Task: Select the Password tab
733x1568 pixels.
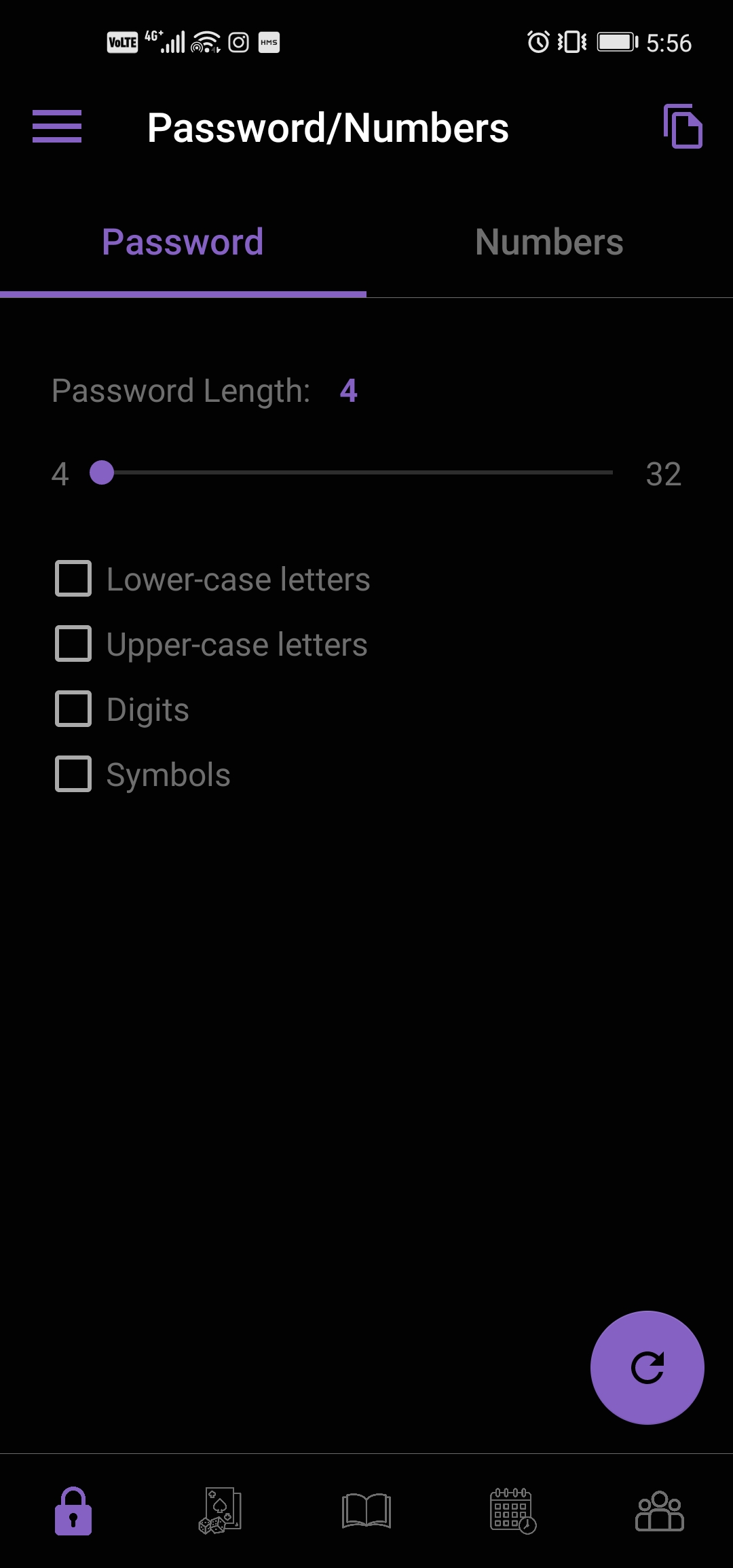Action: click(x=182, y=242)
